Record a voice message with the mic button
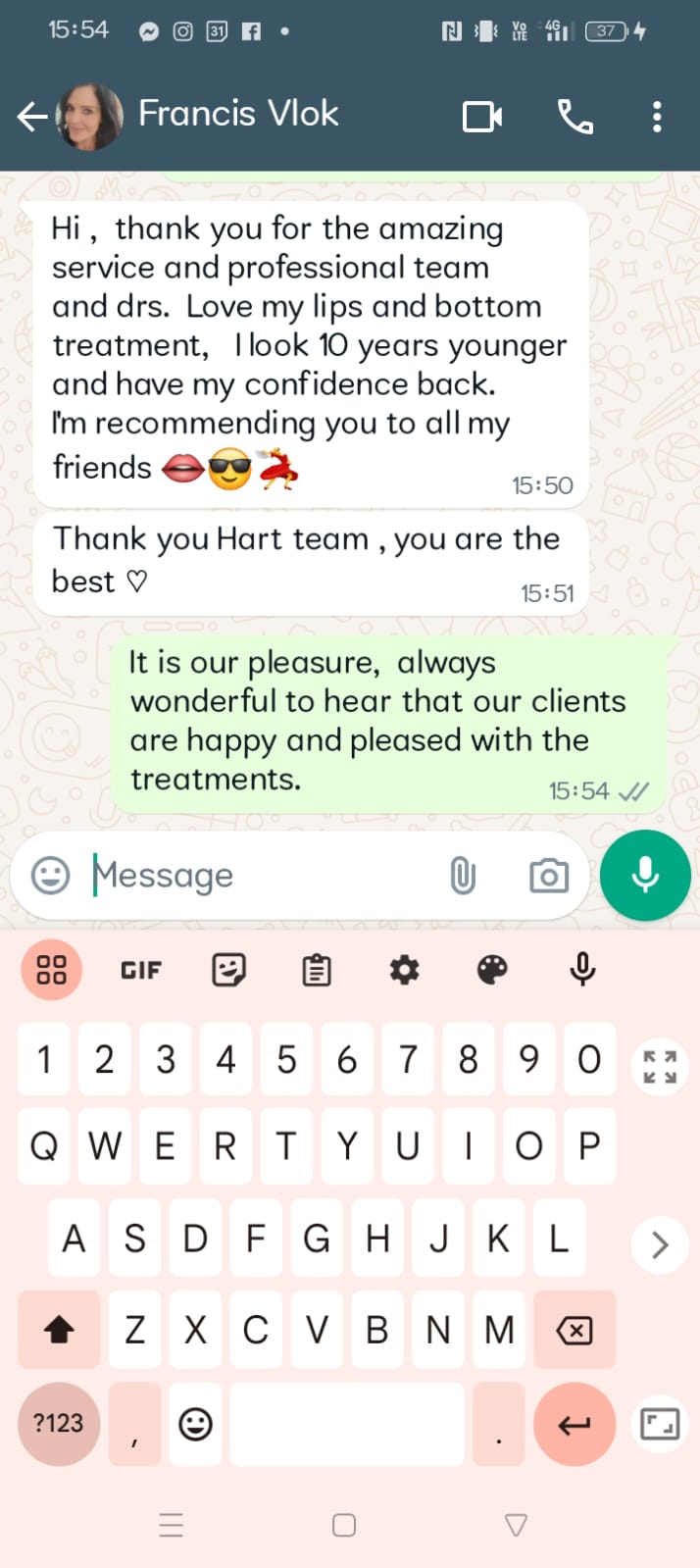The image size is (700, 1568). (x=645, y=875)
